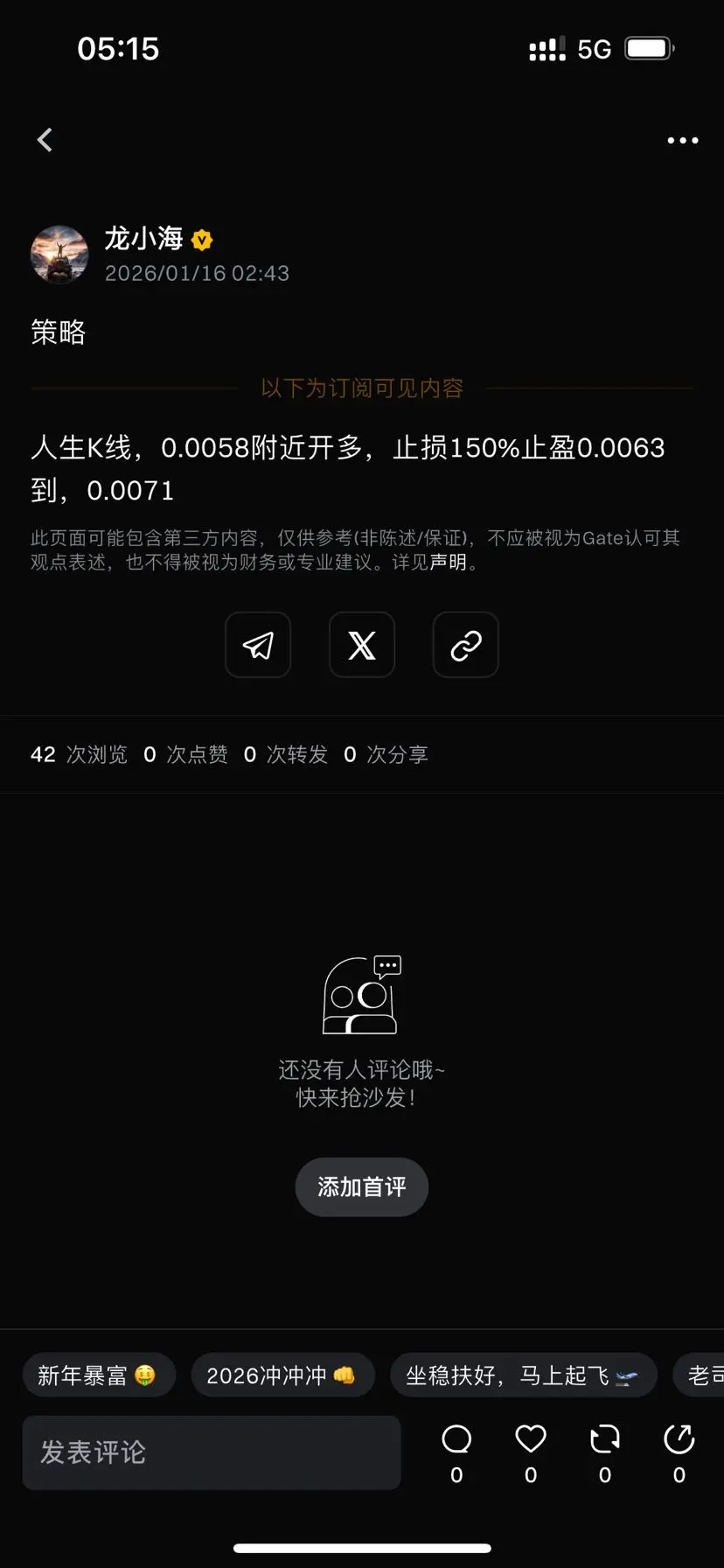Image resolution: width=724 pixels, height=1568 pixels.
Task: Open the more options menu
Action: tap(682, 140)
